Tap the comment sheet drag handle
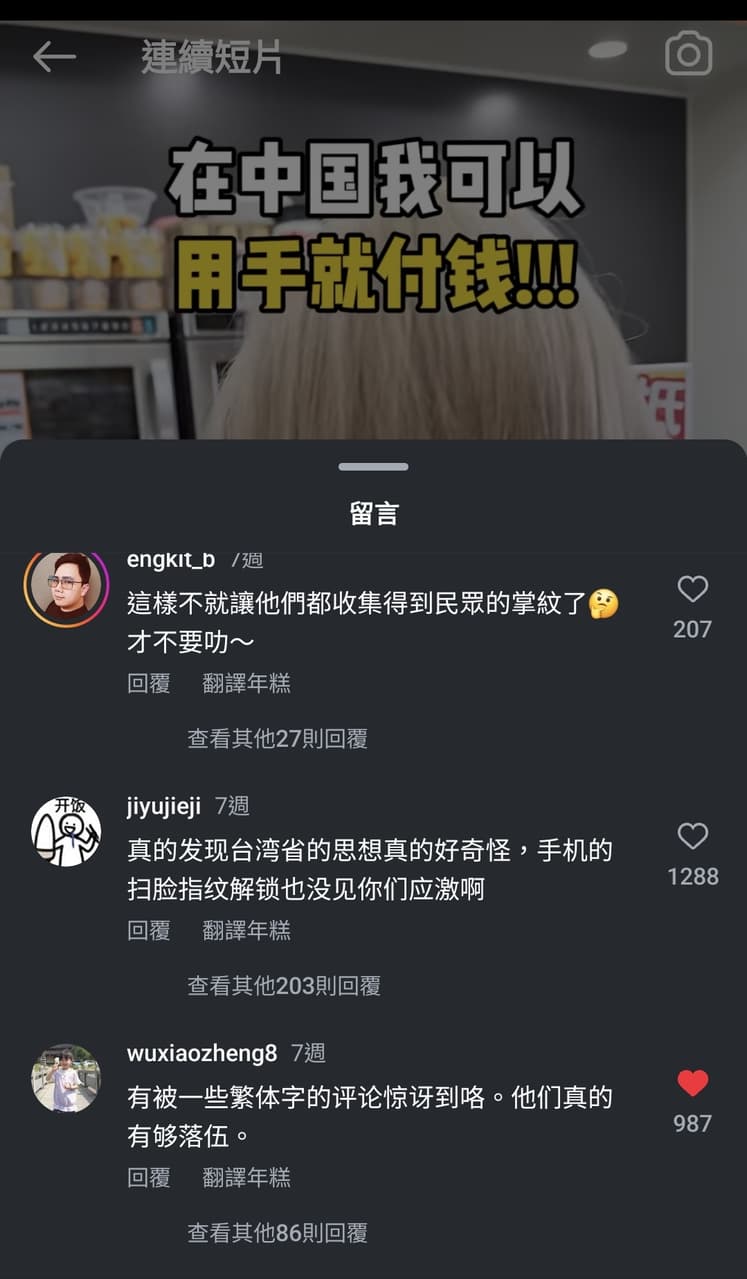Viewport: 747px width, 1279px height. pos(373,467)
